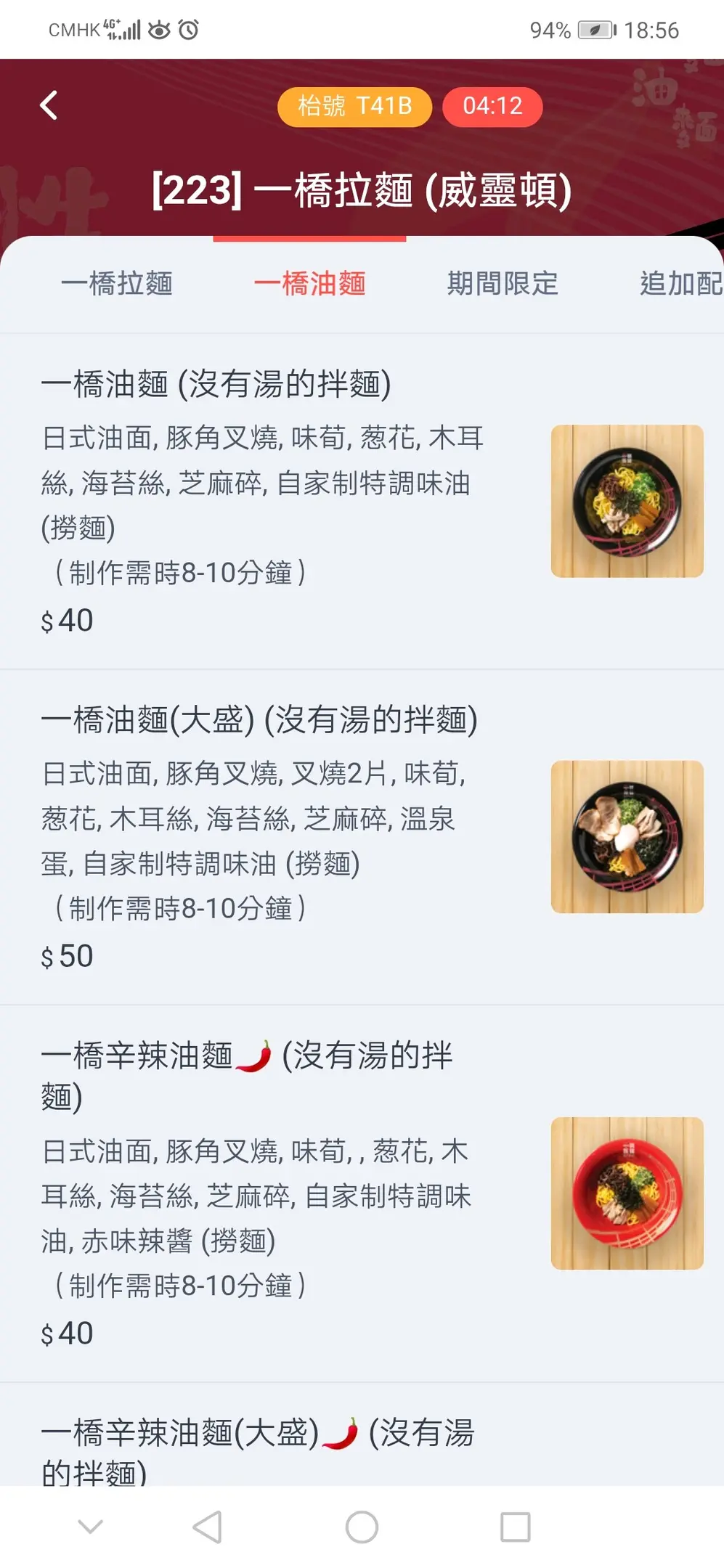Image resolution: width=724 pixels, height=1568 pixels.
Task: Open the 期間限定 tab
Action: [x=503, y=283]
